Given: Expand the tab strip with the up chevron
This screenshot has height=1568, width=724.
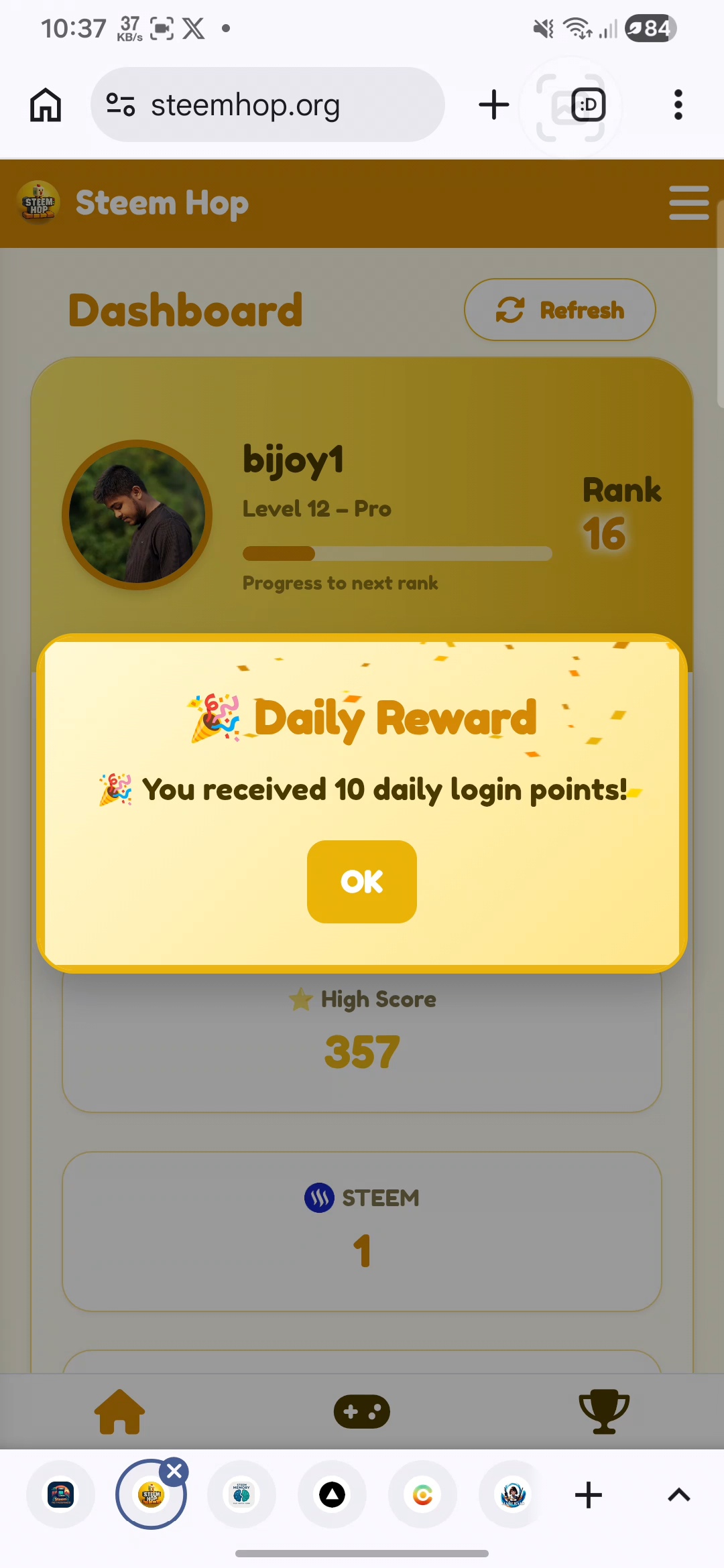Looking at the screenshot, I should pos(679,1495).
